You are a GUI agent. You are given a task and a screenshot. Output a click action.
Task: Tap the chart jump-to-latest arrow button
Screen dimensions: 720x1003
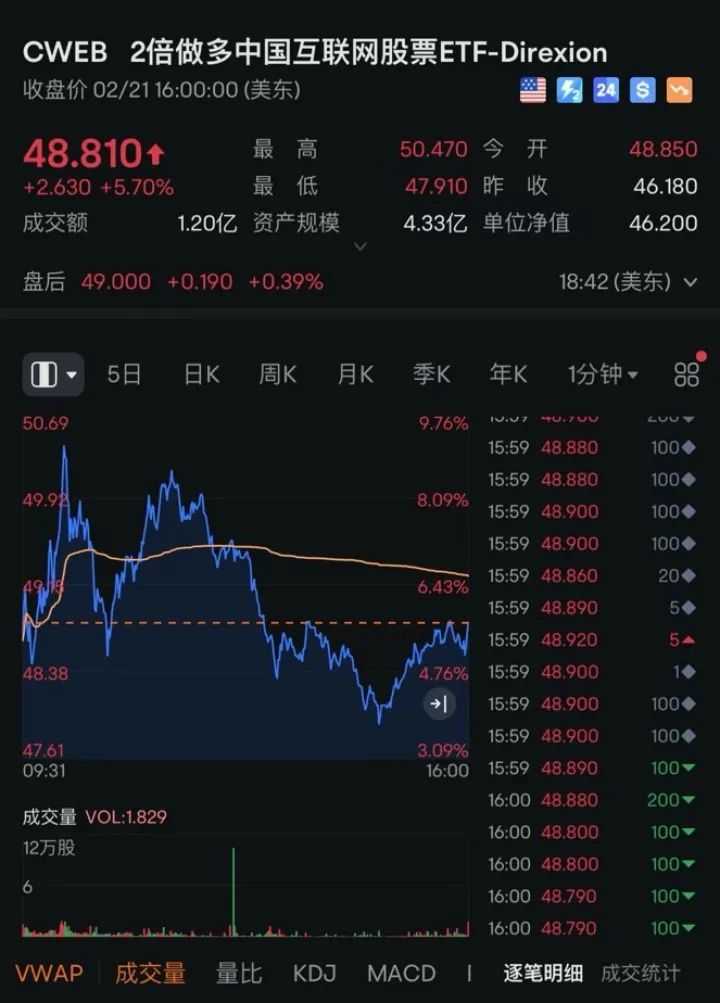[x=438, y=704]
